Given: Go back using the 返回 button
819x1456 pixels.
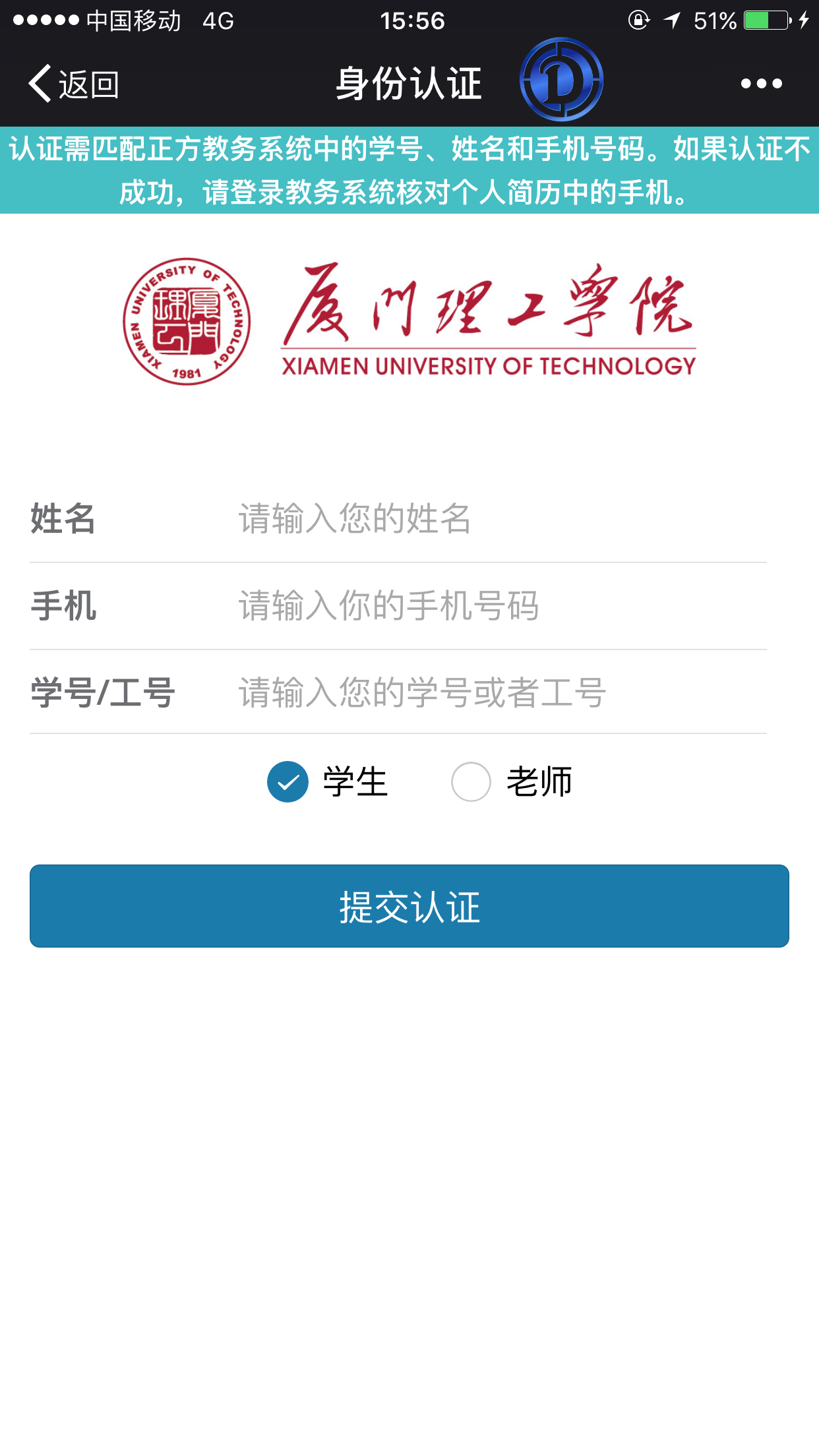Looking at the screenshot, I should pyautogui.click(x=73, y=84).
